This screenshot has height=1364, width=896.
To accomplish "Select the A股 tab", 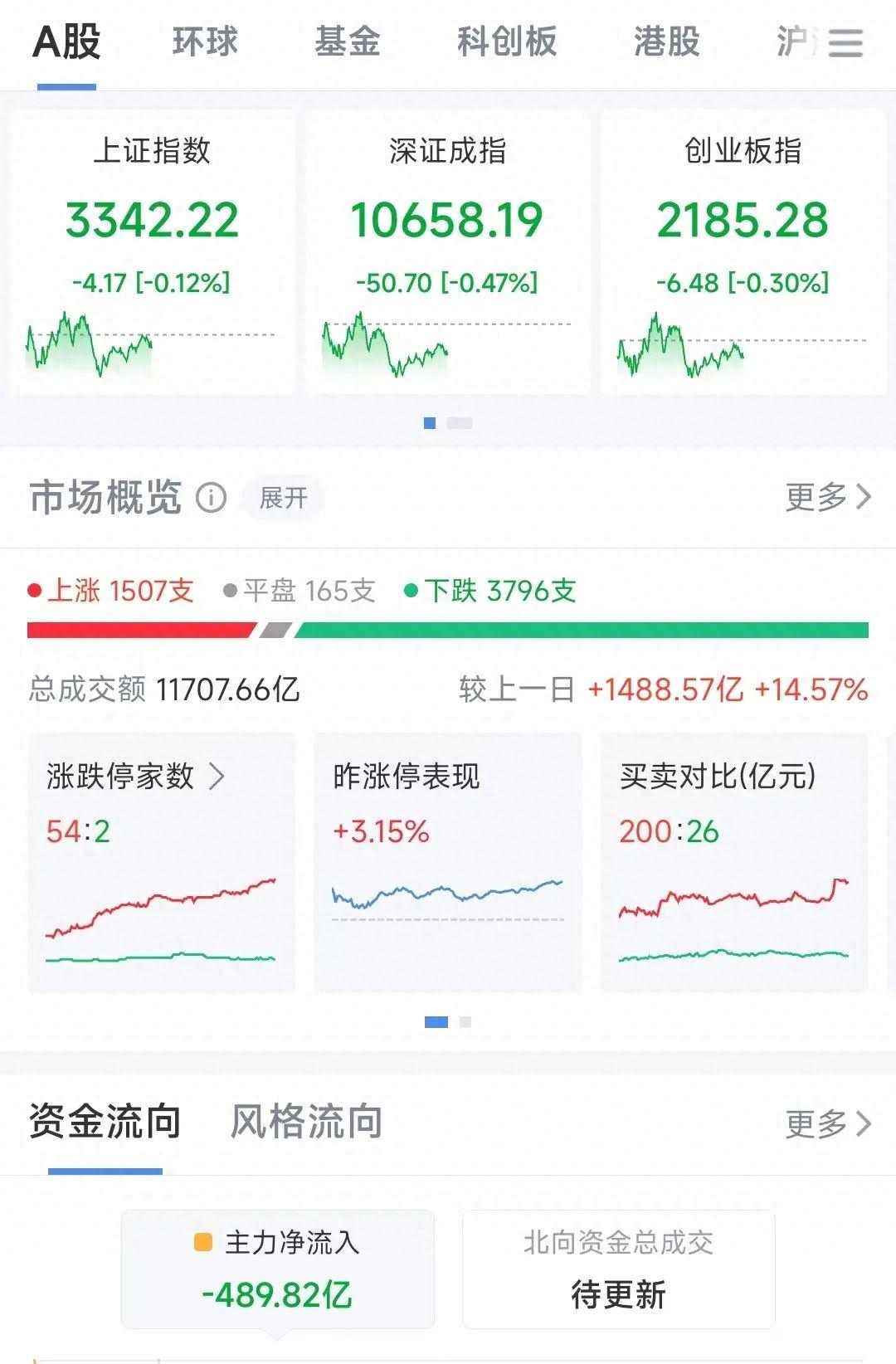I will pos(67,41).
